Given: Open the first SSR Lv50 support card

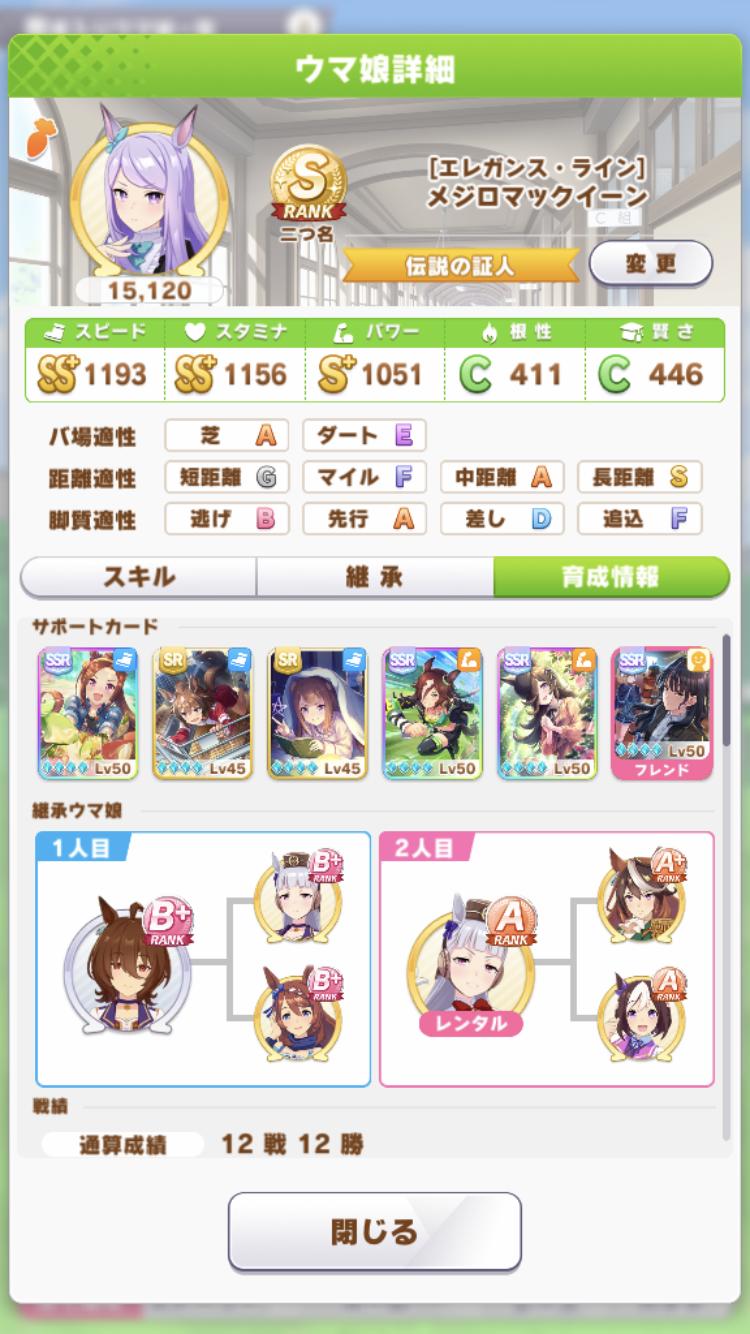Looking at the screenshot, I should [89, 713].
